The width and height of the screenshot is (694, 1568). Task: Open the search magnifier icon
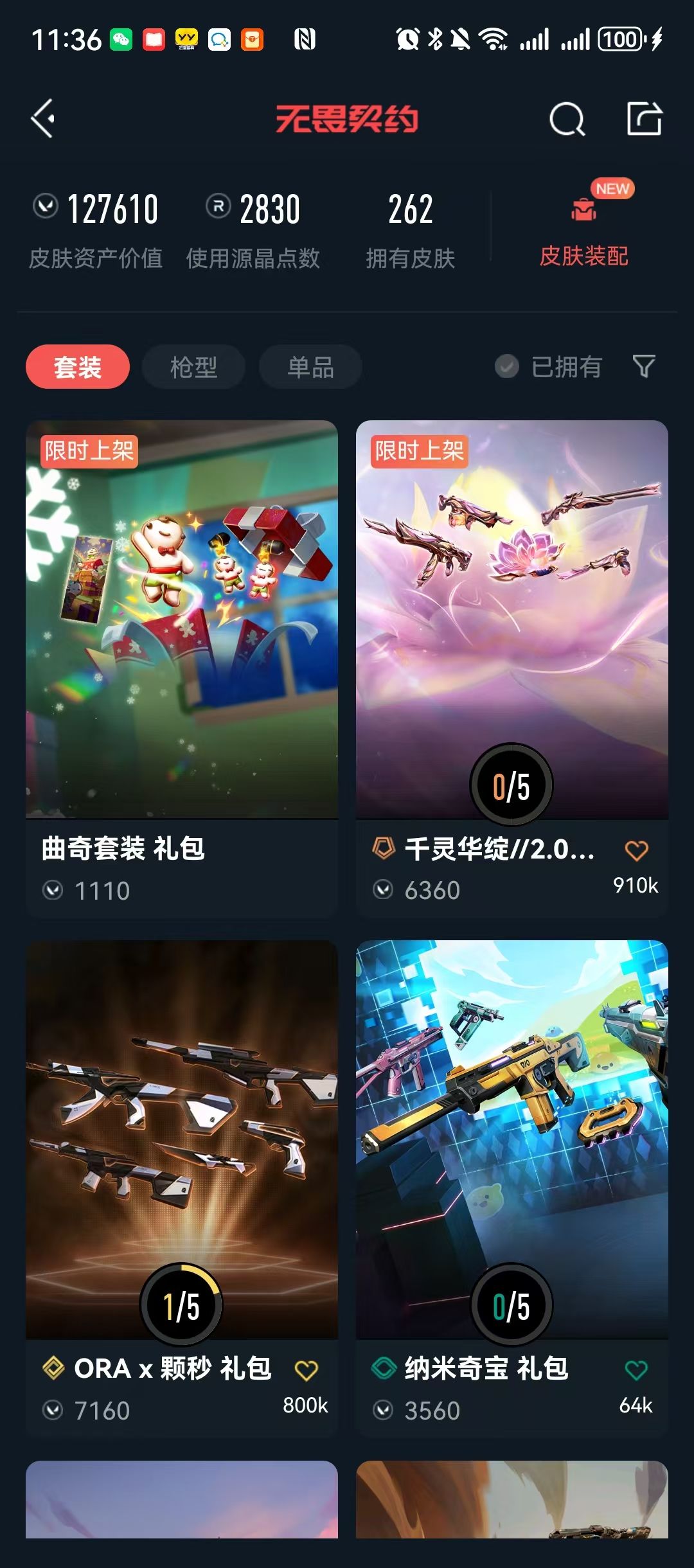pyautogui.click(x=567, y=119)
